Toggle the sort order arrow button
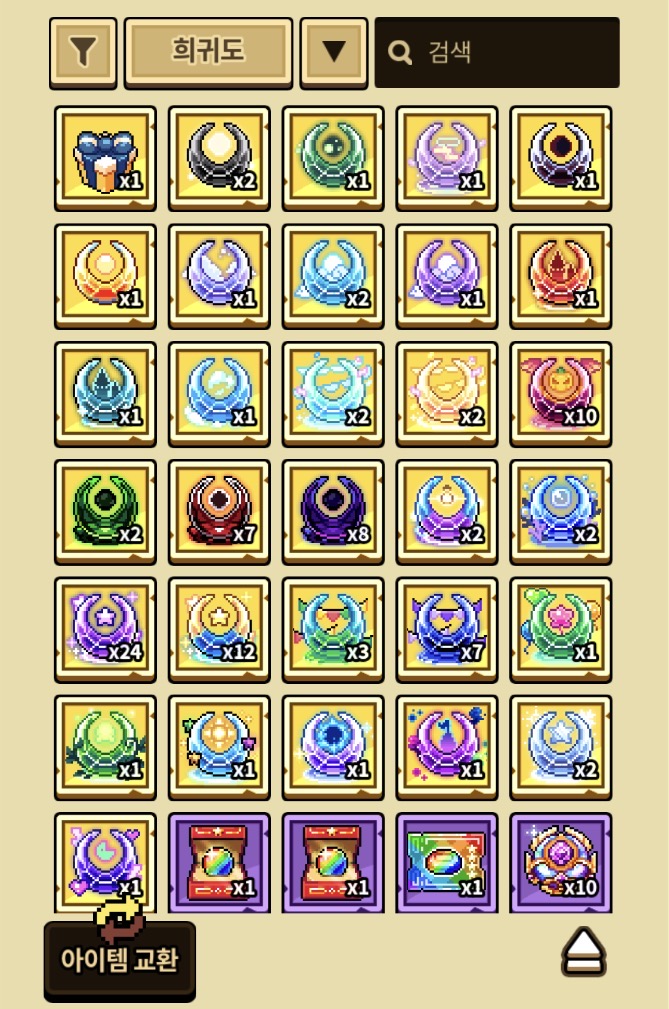The width and height of the screenshot is (669, 1009). point(334,53)
